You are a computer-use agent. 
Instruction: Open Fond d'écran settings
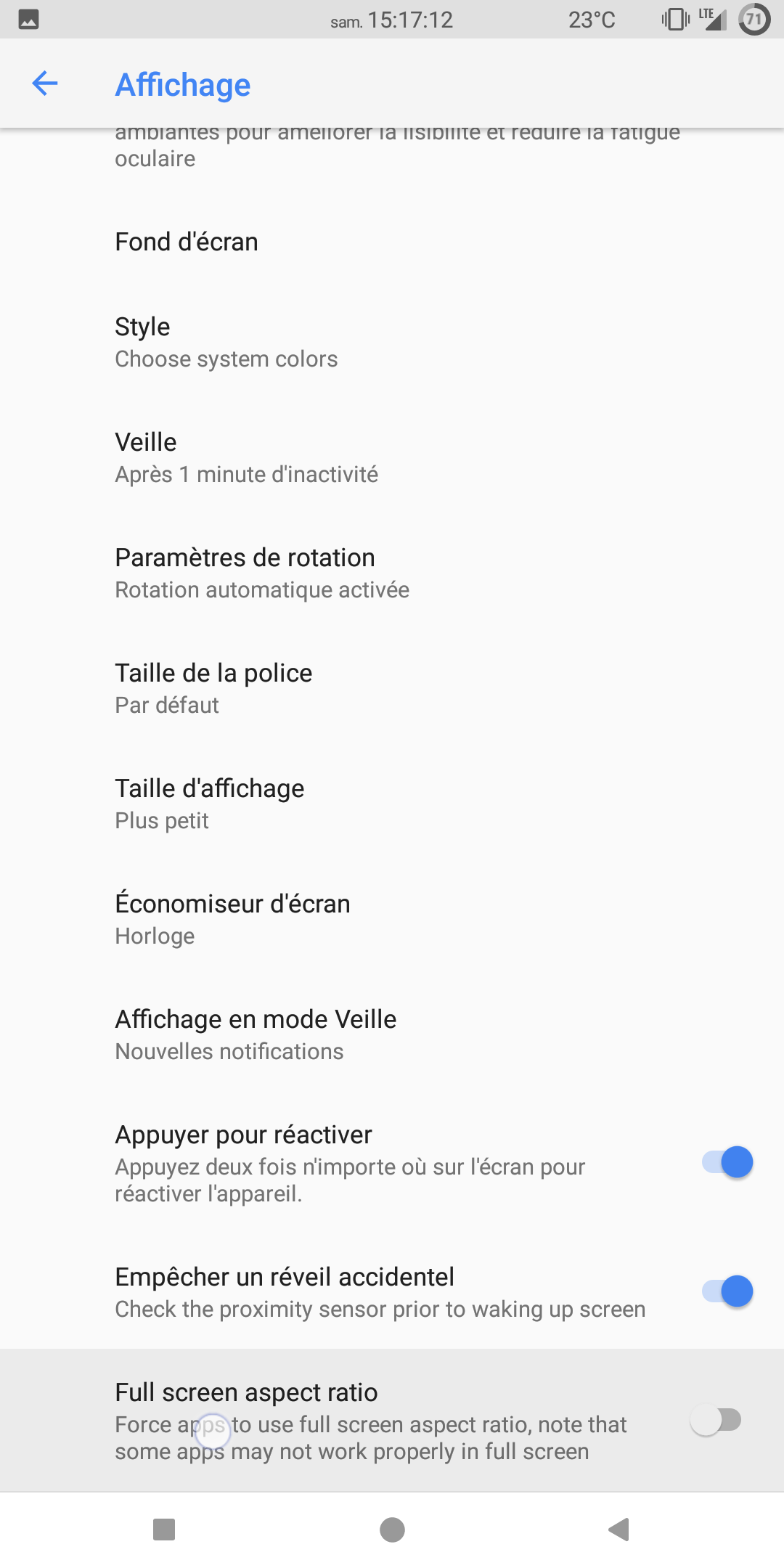click(187, 242)
